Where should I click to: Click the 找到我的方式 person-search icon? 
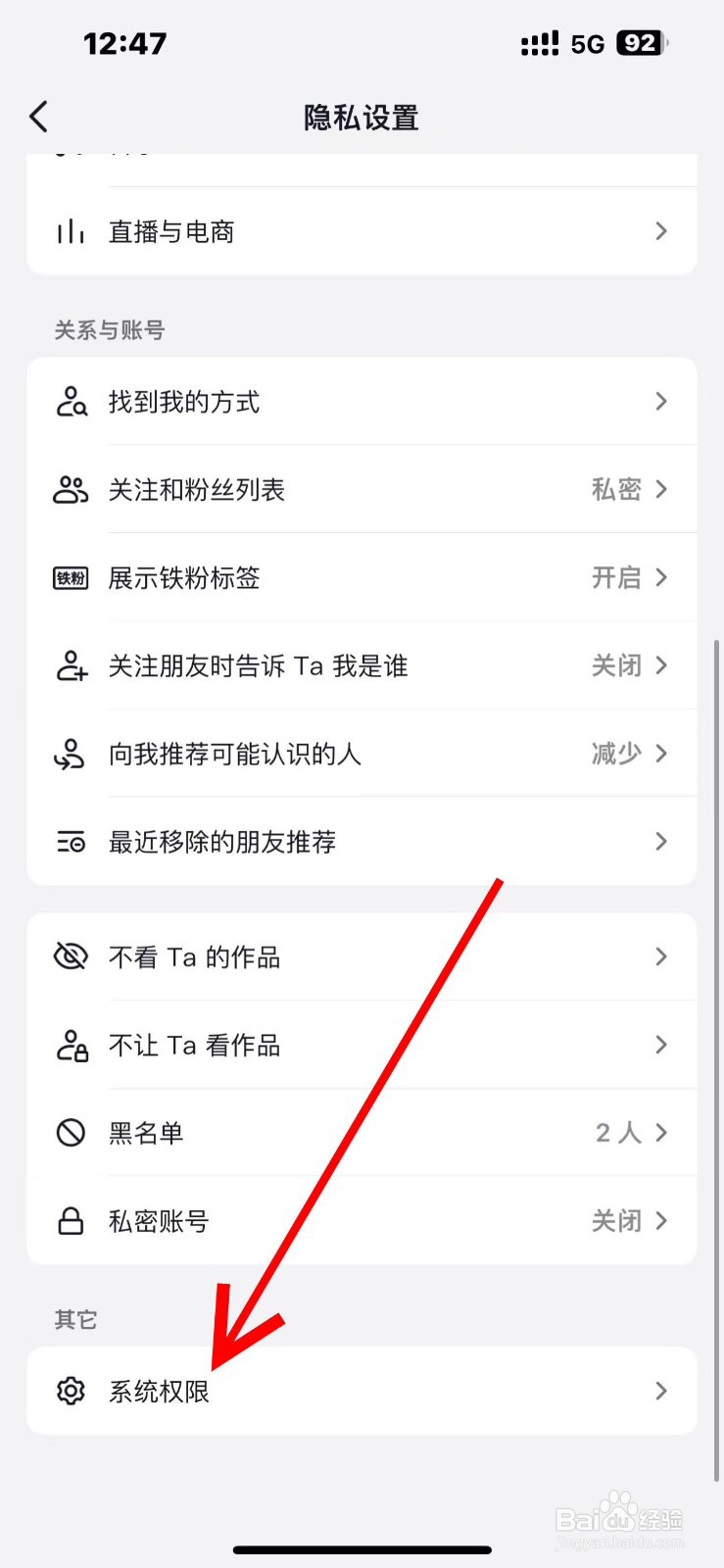(70, 401)
